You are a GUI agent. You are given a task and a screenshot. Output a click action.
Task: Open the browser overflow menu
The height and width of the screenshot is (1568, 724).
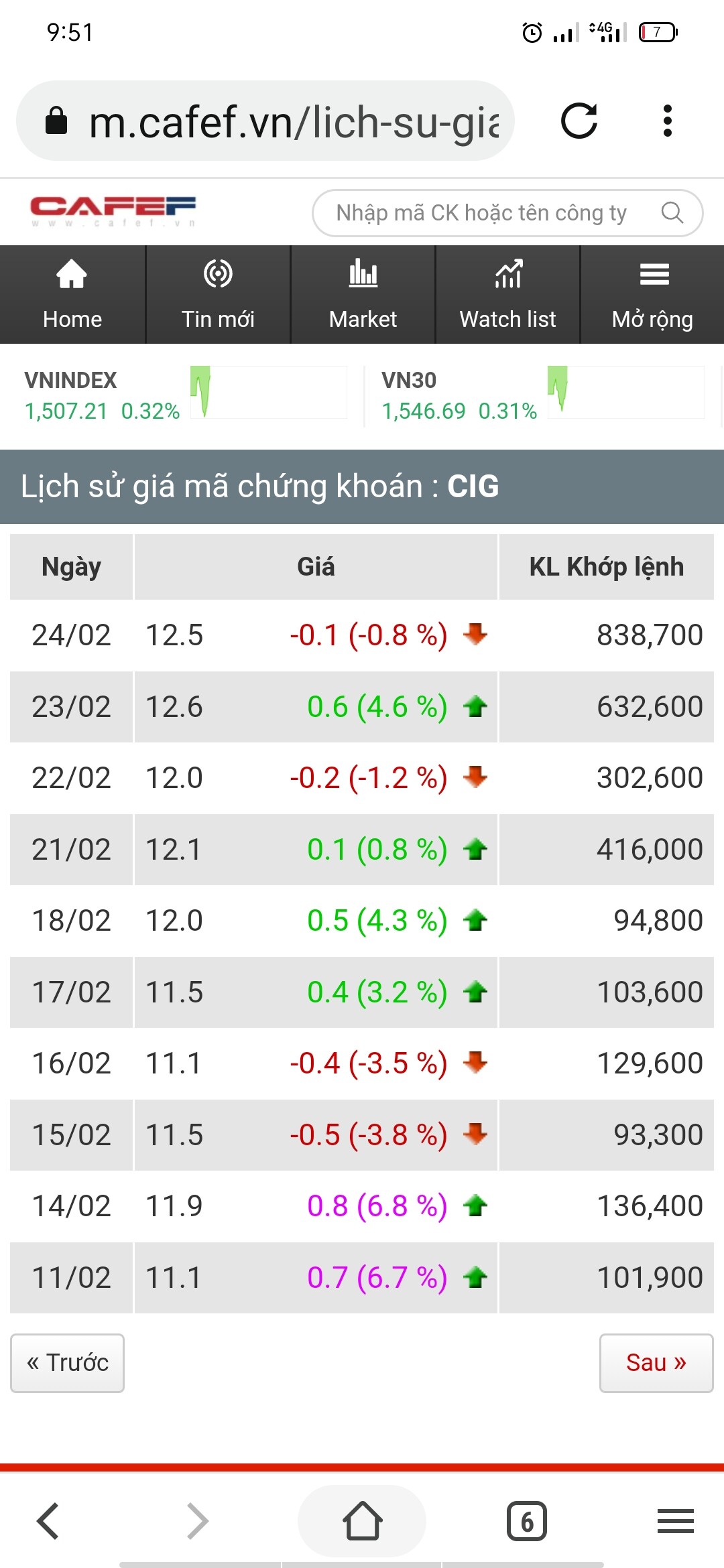[667, 121]
